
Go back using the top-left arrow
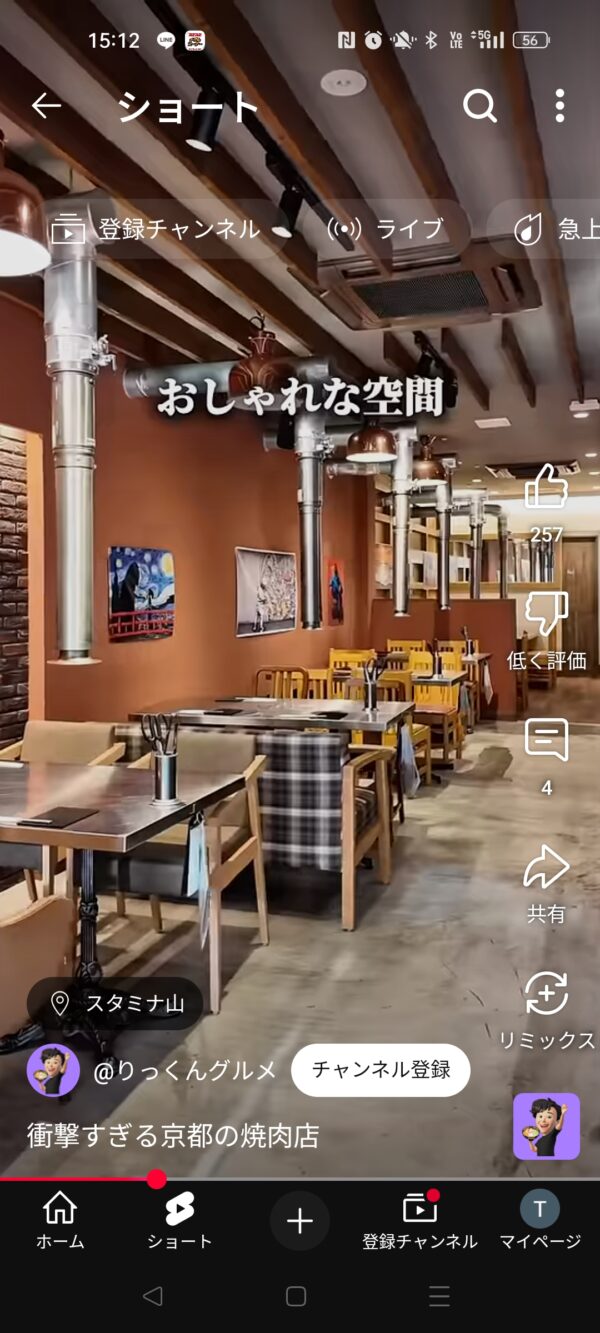point(46,106)
